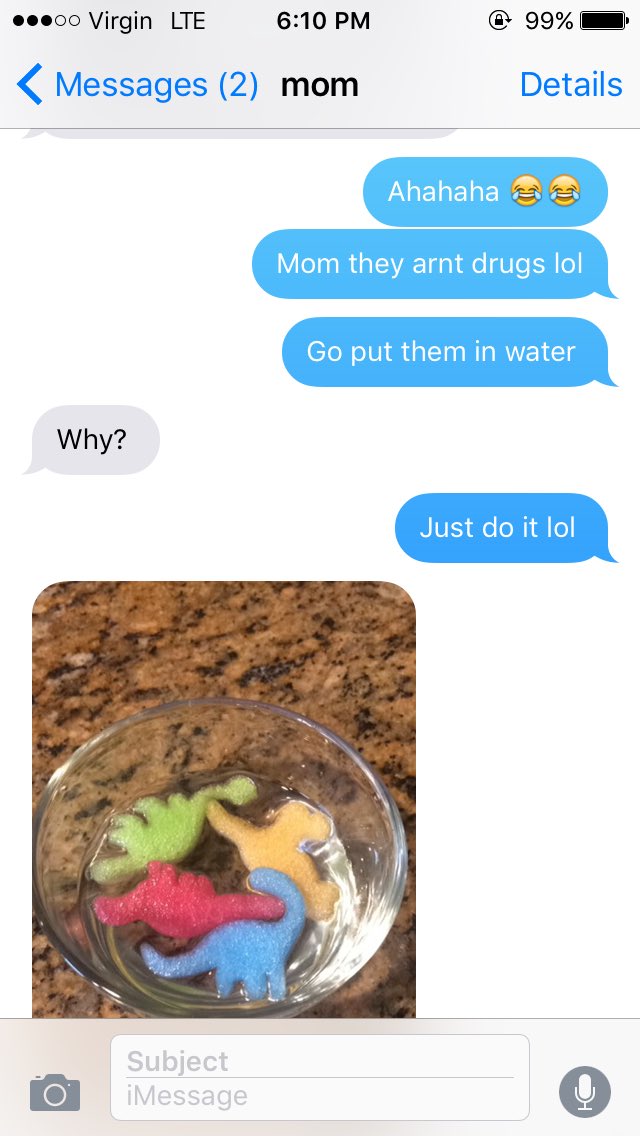Open the dinosaur photo attachment
Screen dimensions: 640x1136
click(224, 800)
